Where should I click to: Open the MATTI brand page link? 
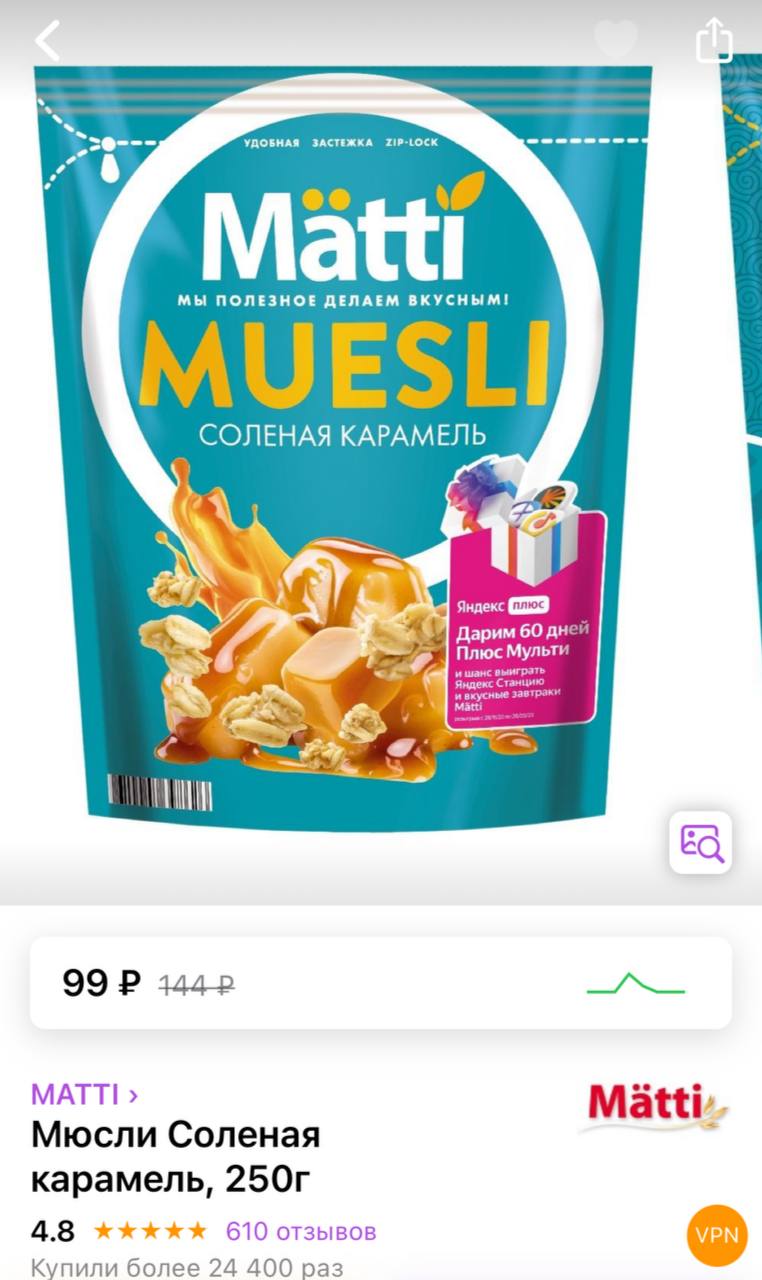pos(84,1094)
